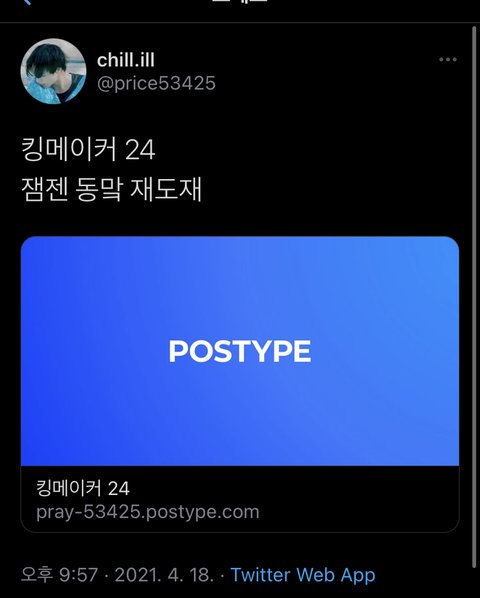Open the @price53425 profile handle

click(x=156, y=84)
